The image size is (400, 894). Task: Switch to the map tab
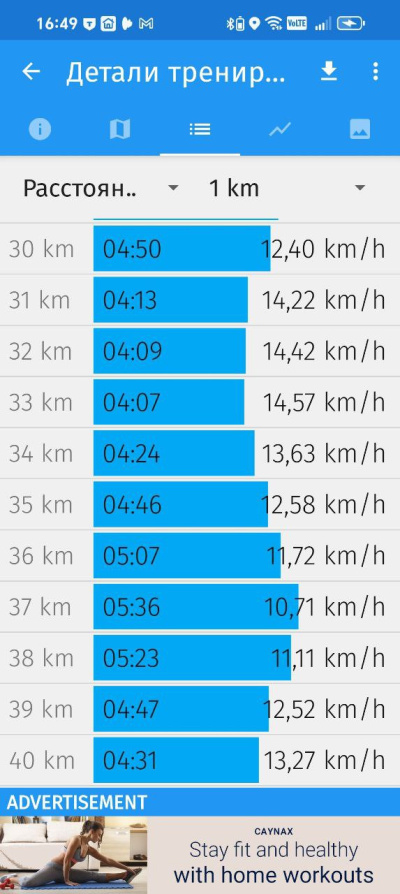120,129
